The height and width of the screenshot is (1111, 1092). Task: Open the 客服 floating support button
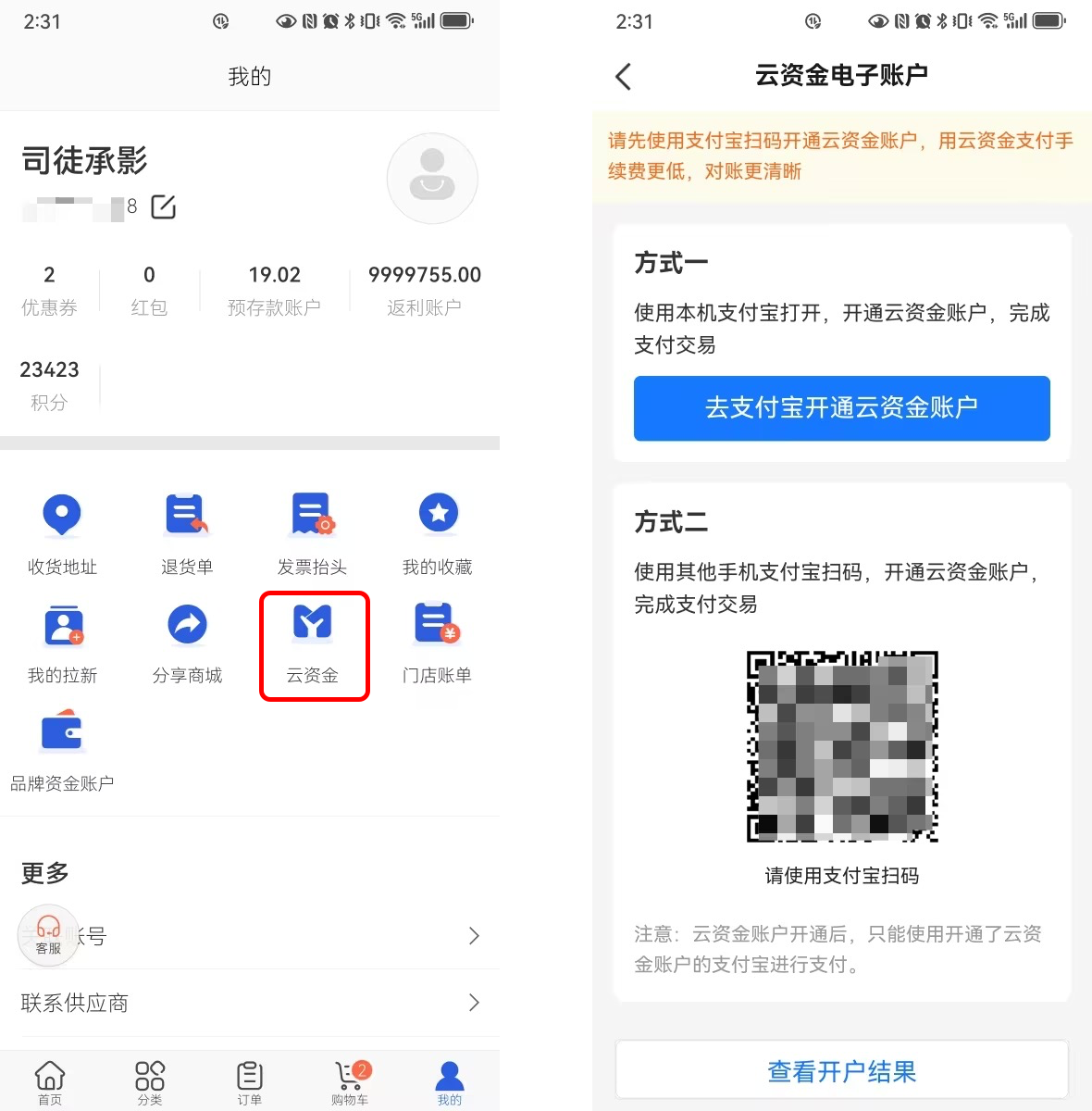pyautogui.click(x=48, y=934)
